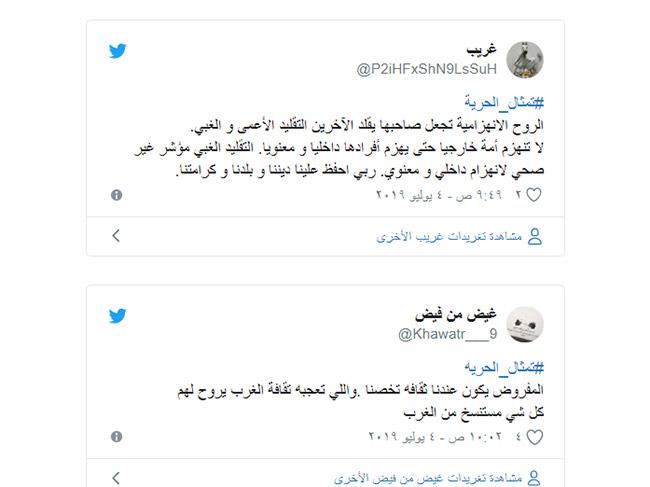Open غريب's profile picture
650x487 pixels.
pos(525,59)
